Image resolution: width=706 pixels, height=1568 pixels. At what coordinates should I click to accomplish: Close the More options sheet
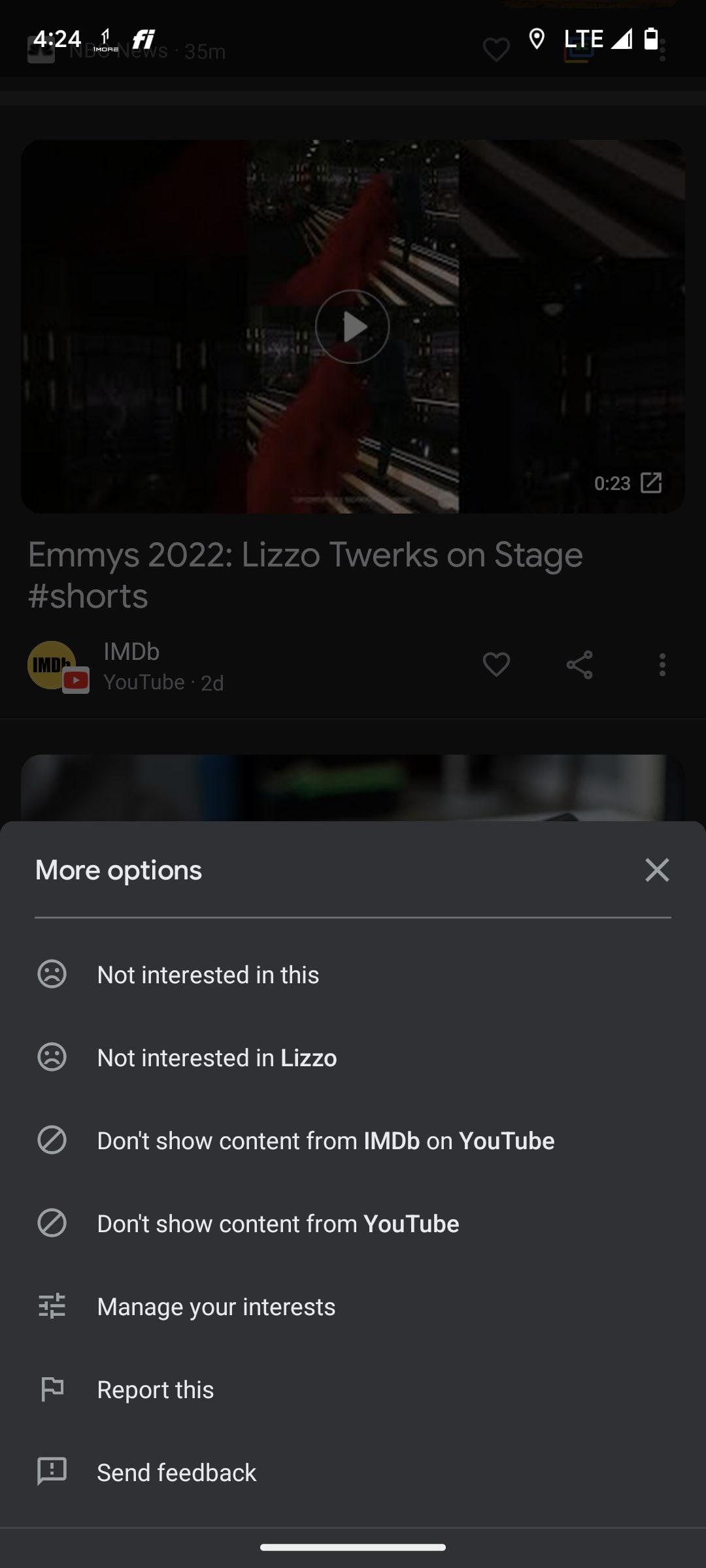tap(656, 870)
